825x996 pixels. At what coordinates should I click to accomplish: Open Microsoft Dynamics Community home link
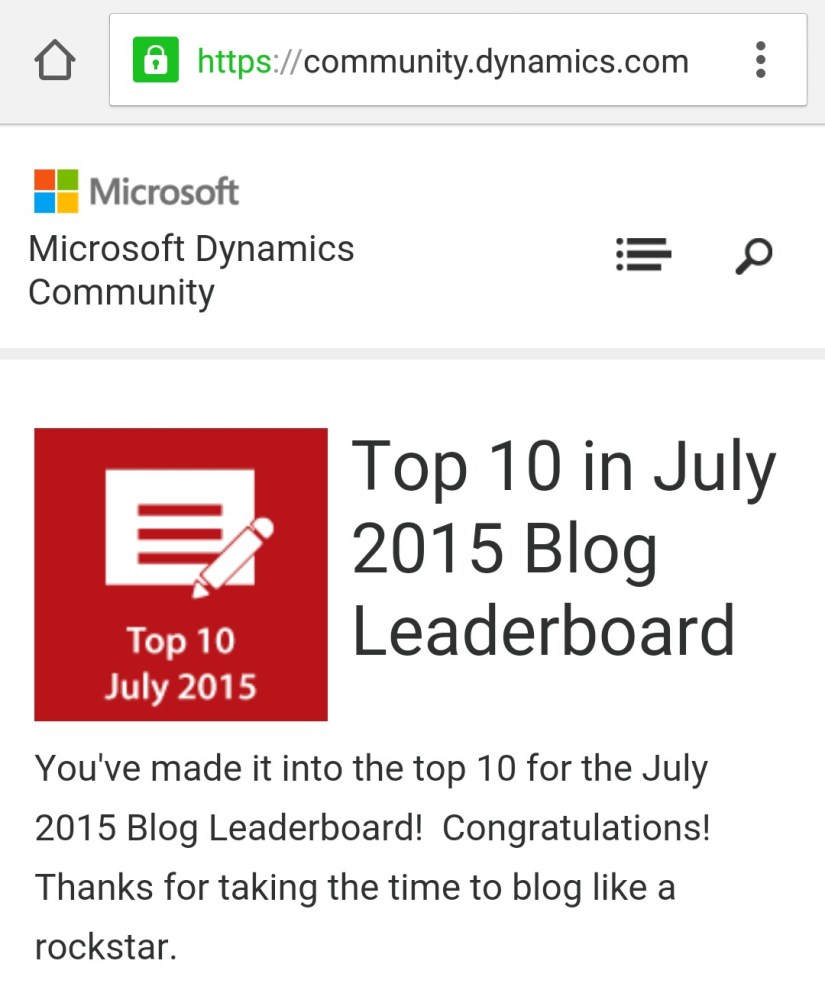191,270
